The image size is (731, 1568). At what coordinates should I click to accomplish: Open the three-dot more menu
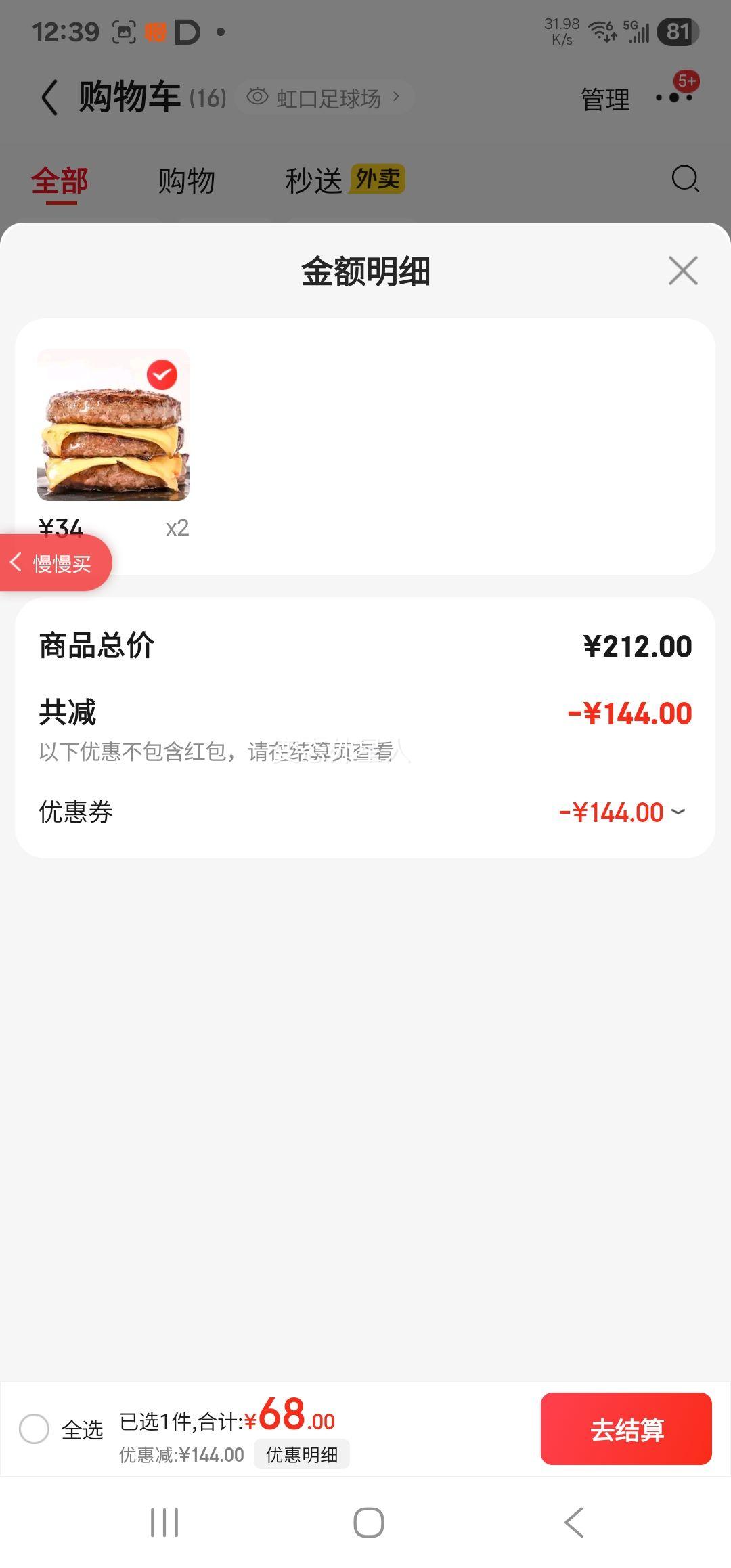675,97
